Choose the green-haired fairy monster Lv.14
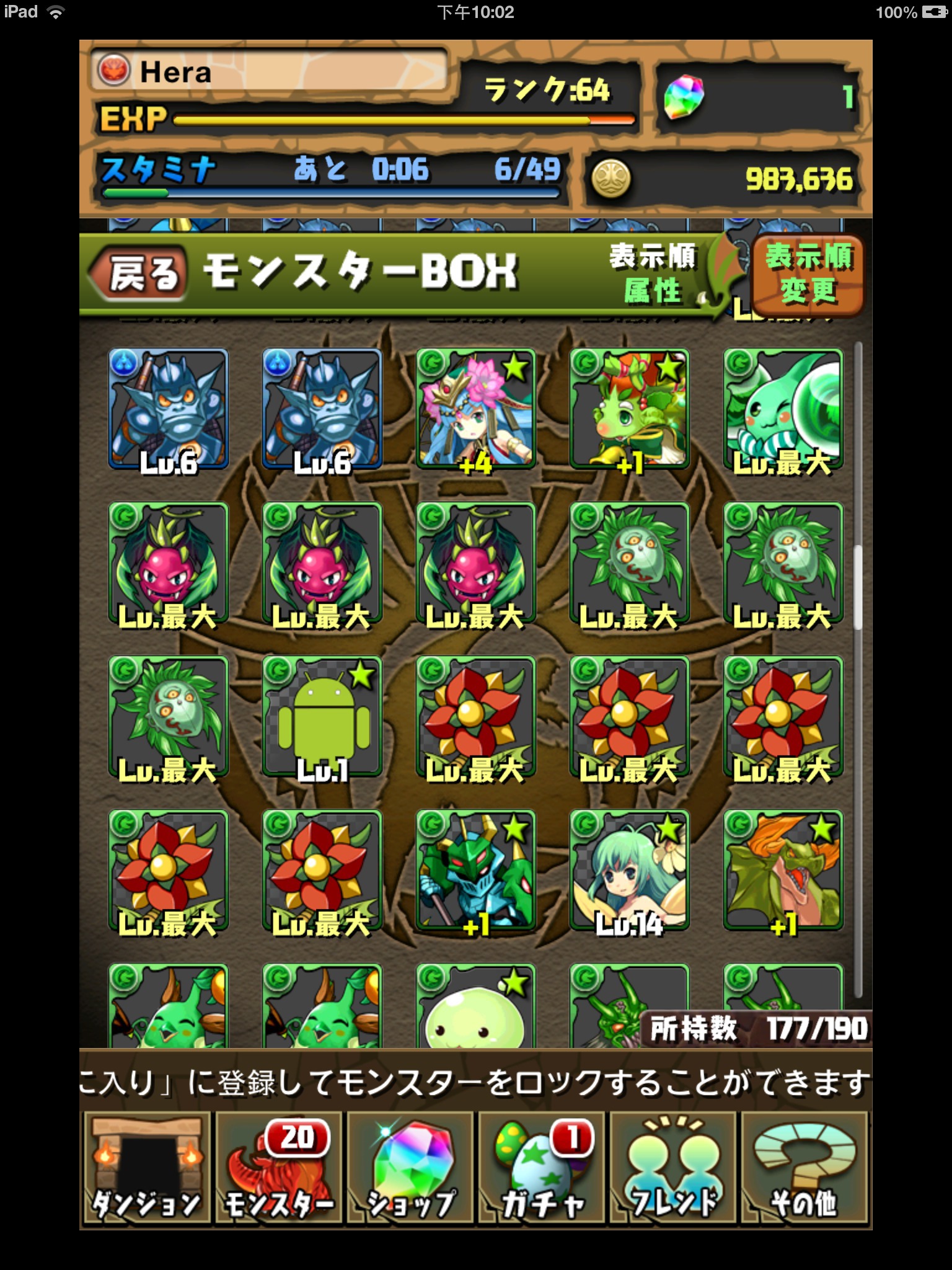952x1270 pixels. [629, 870]
